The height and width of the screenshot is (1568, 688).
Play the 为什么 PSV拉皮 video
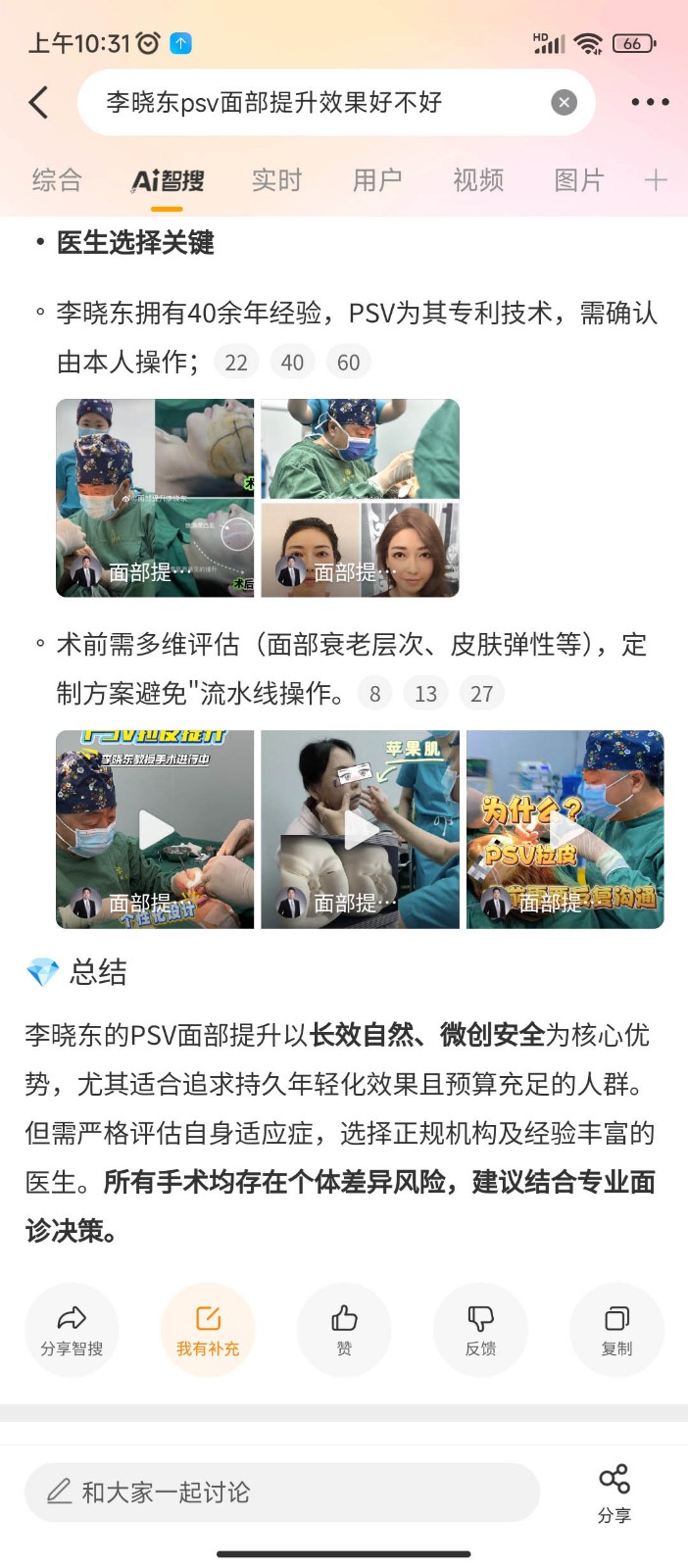(x=565, y=829)
